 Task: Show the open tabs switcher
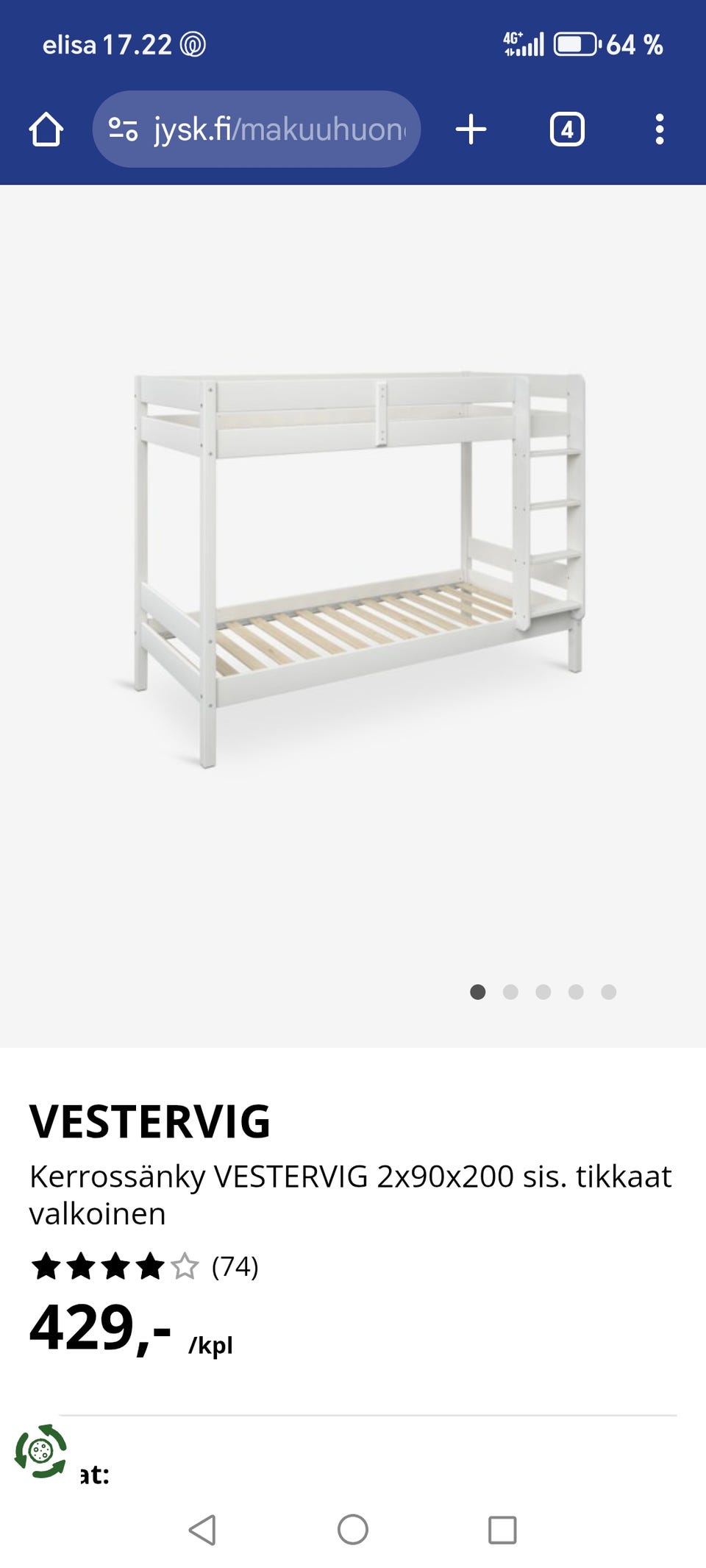(566, 130)
